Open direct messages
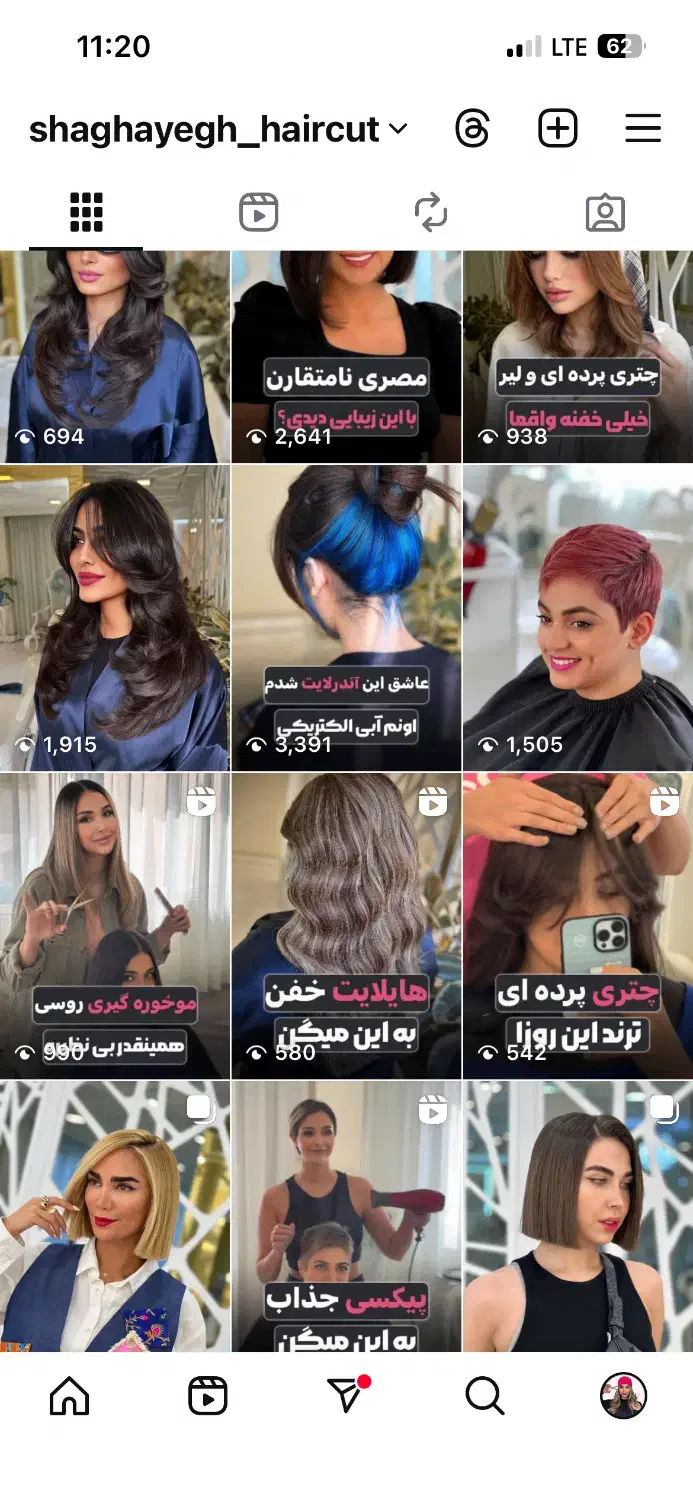The height and width of the screenshot is (1500, 693). coord(346,1396)
